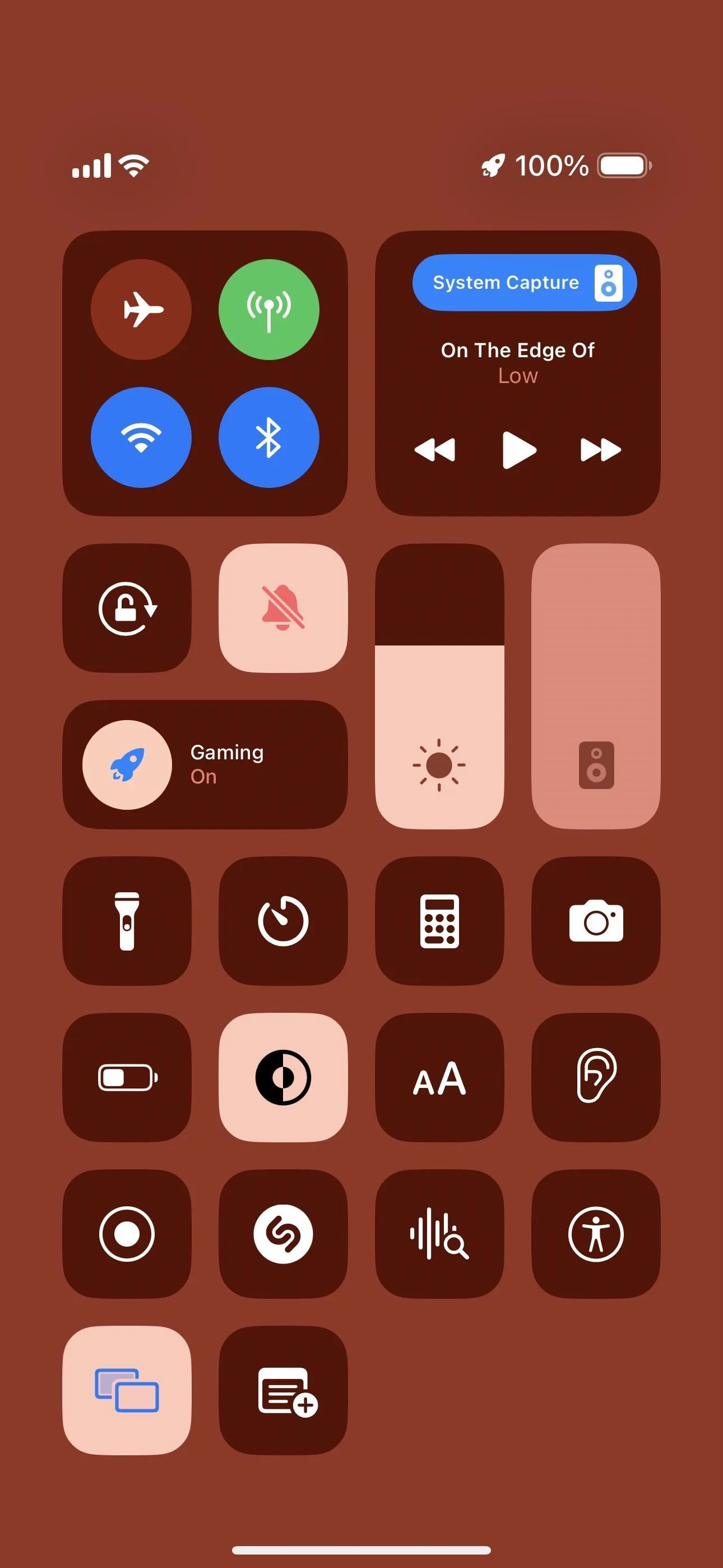Launch the calculator

click(x=439, y=921)
